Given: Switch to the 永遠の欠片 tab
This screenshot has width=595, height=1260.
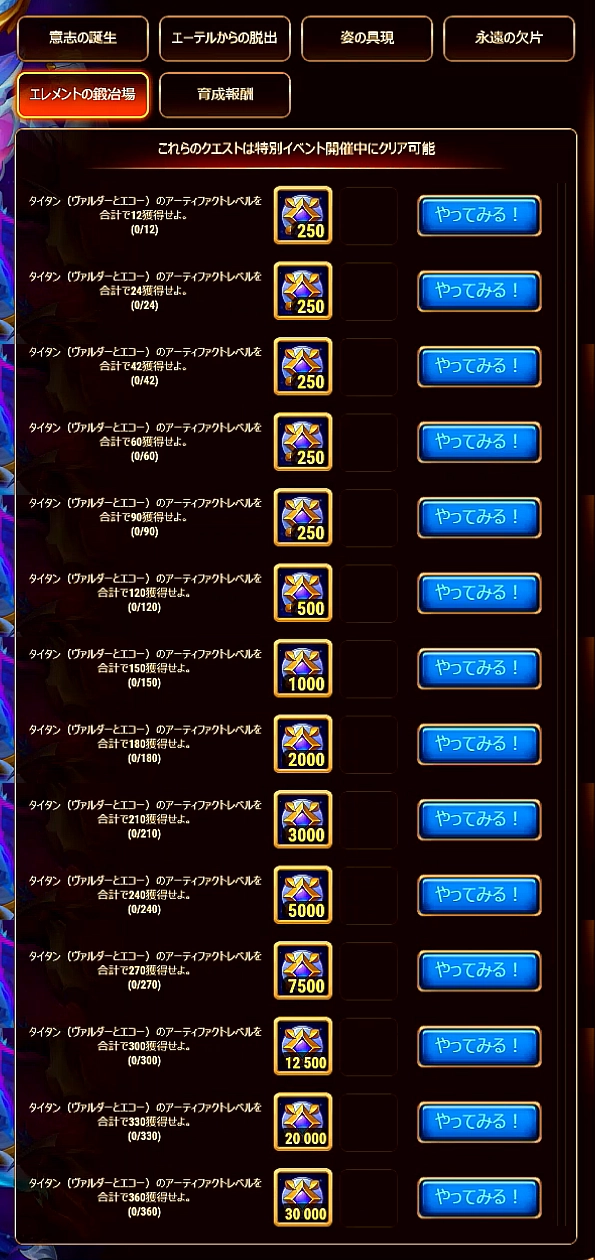Looking at the screenshot, I should [x=509, y=39].
